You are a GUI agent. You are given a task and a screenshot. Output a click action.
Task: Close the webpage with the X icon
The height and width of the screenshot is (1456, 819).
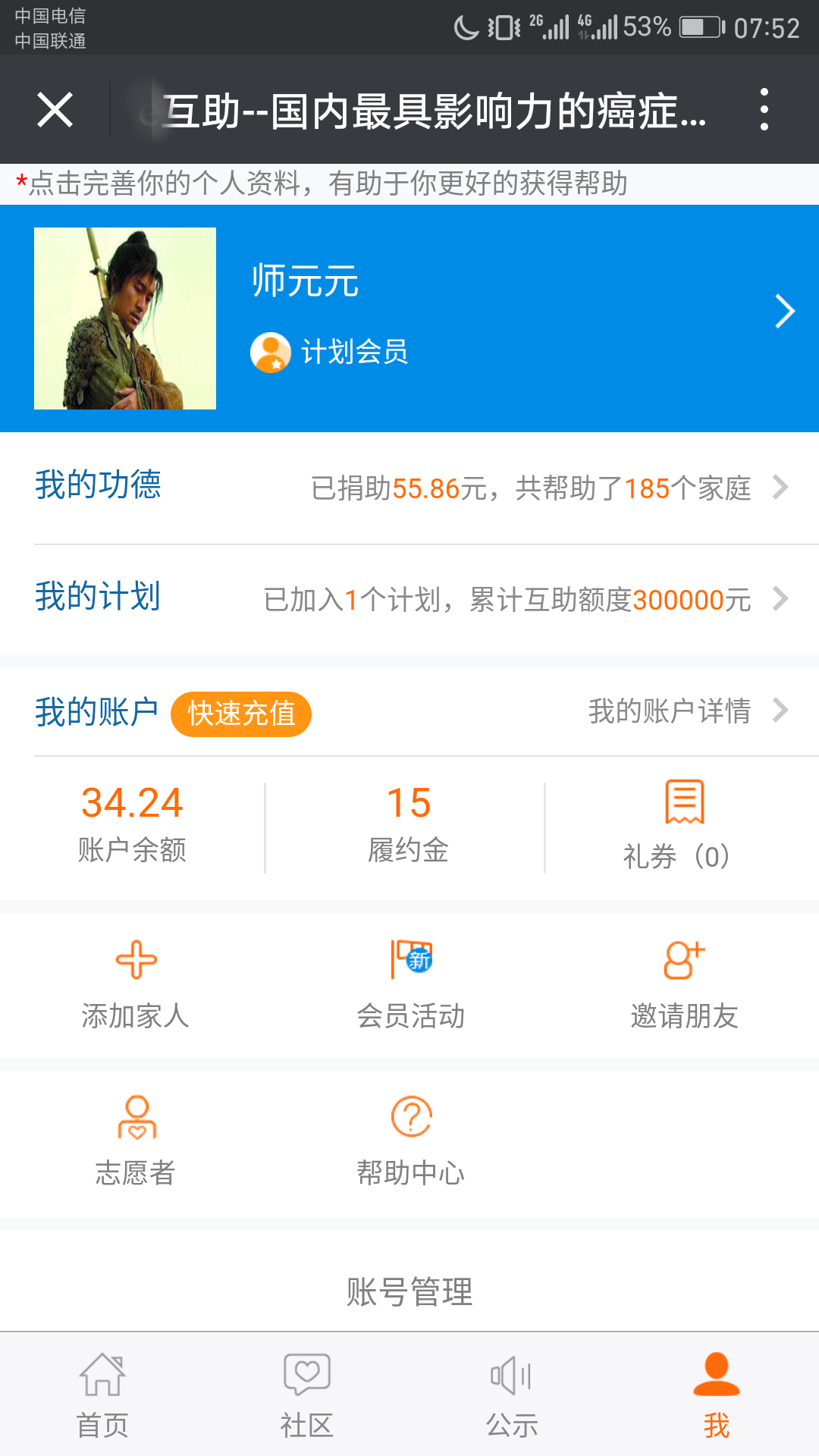click(x=55, y=110)
